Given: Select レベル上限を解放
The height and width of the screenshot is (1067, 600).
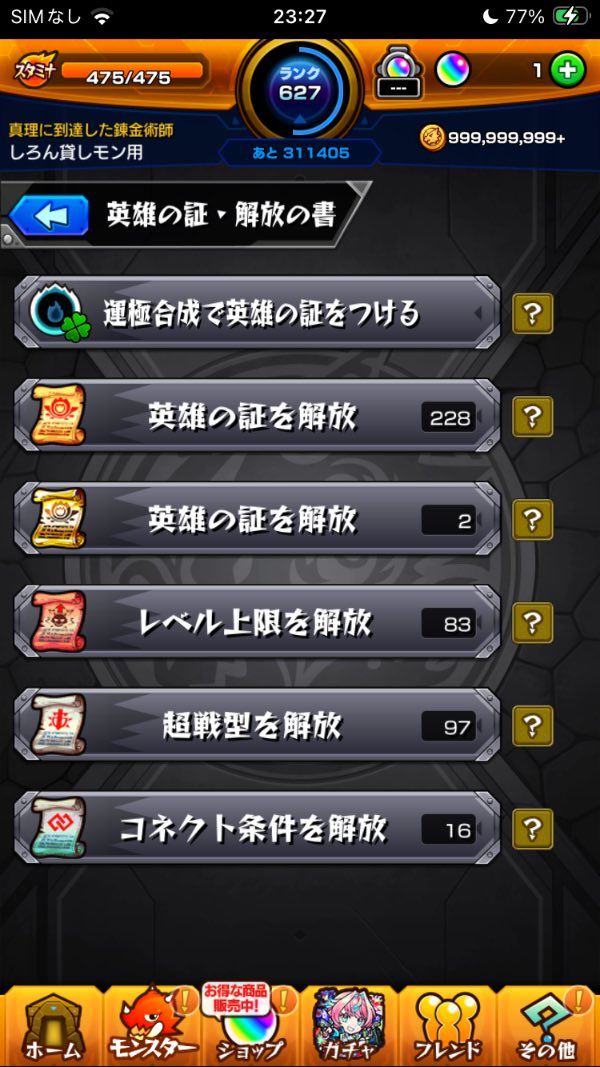Looking at the screenshot, I should point(257,623).
